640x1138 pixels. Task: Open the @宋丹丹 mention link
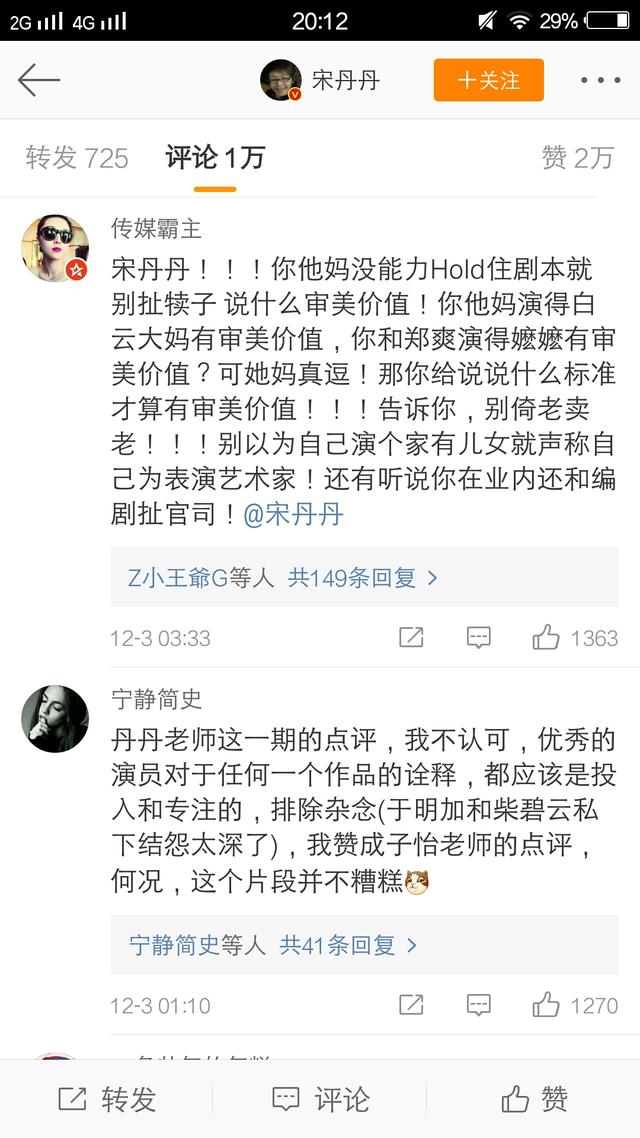pos(293,514)
